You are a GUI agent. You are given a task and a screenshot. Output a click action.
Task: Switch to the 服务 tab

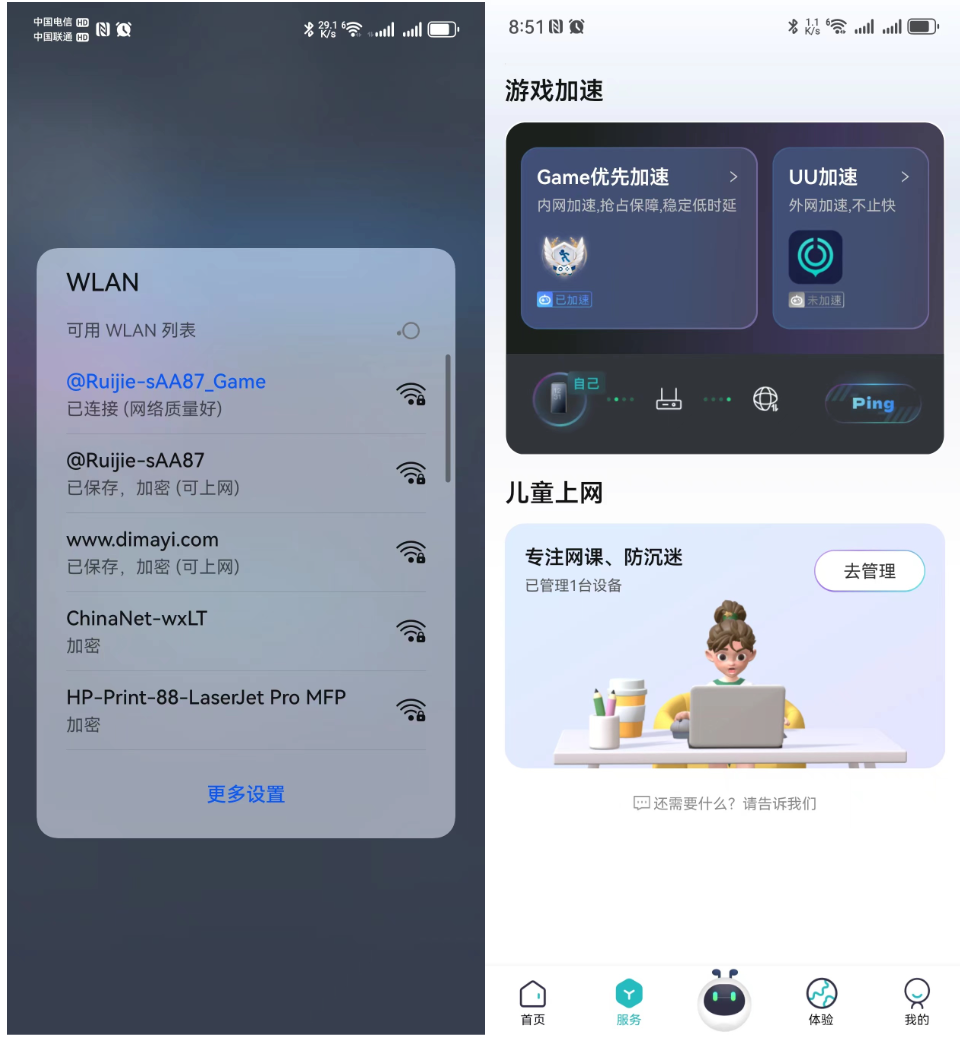[629, 1002]
